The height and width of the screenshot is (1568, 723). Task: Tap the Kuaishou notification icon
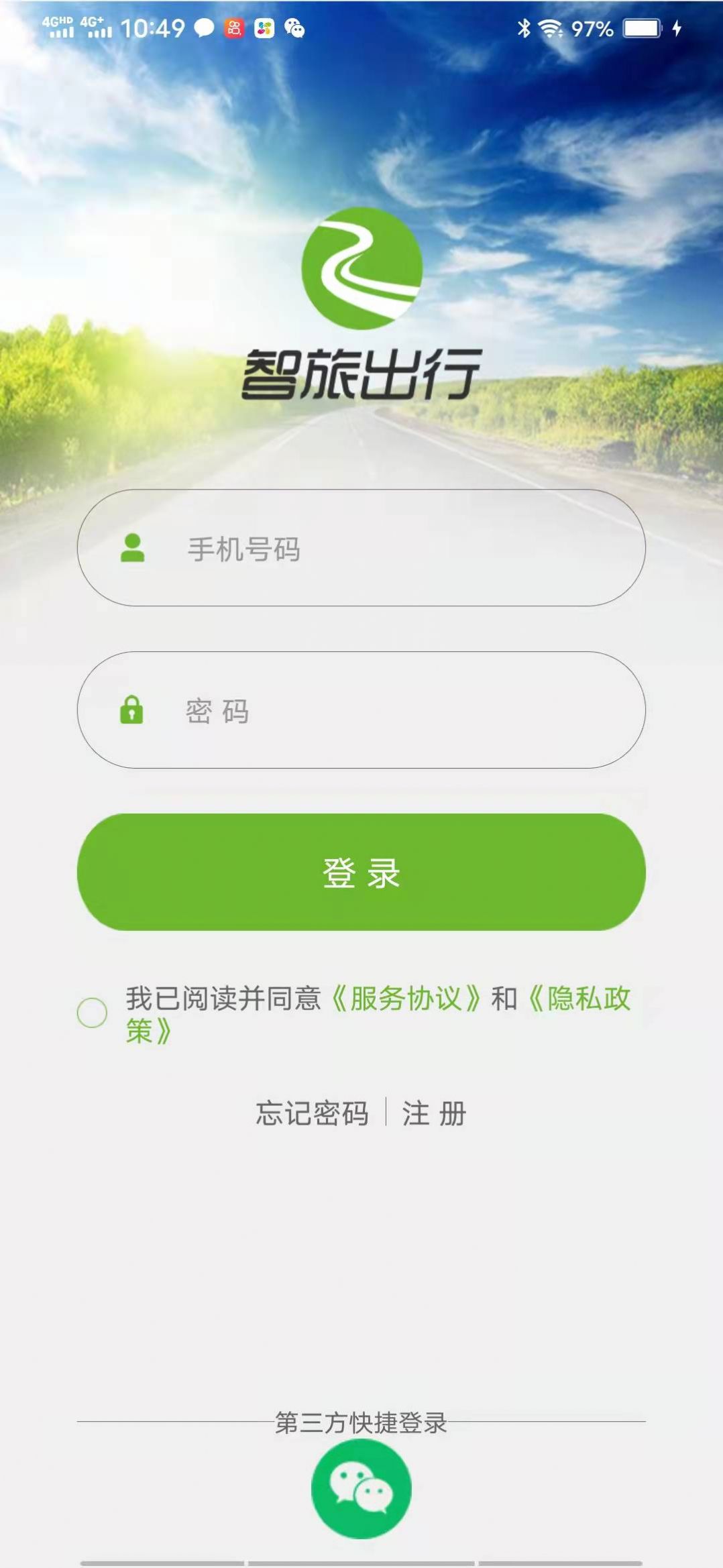pyautogui.click(x=233, y=28)
